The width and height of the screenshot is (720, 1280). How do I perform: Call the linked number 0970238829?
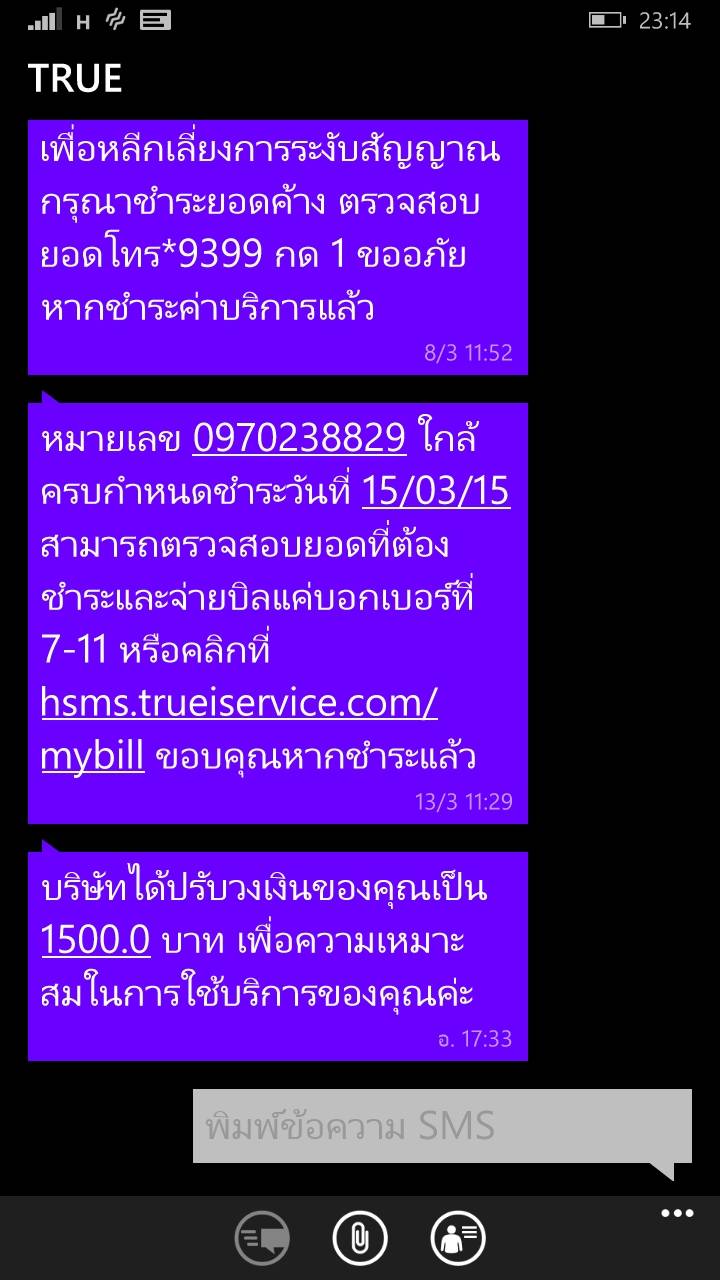pyautogui.click(x=299, y=438)
